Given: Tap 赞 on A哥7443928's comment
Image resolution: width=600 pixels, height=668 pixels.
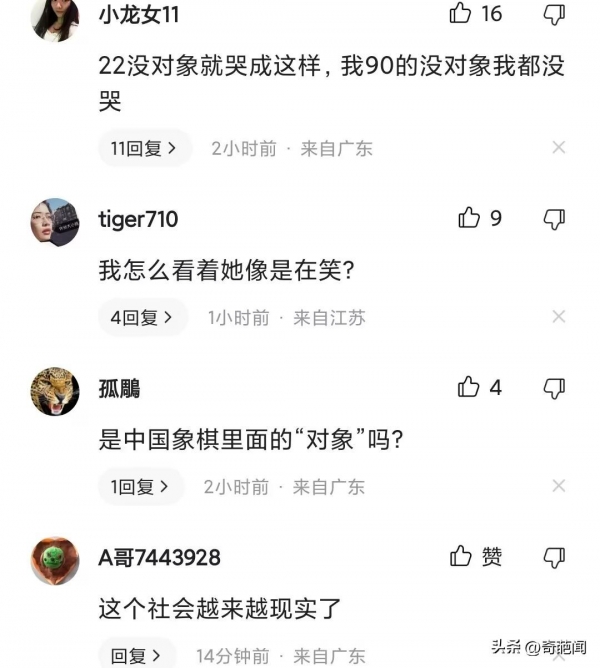Looking at the screenshot, I should pyautogui.click(x=476, y=557).
